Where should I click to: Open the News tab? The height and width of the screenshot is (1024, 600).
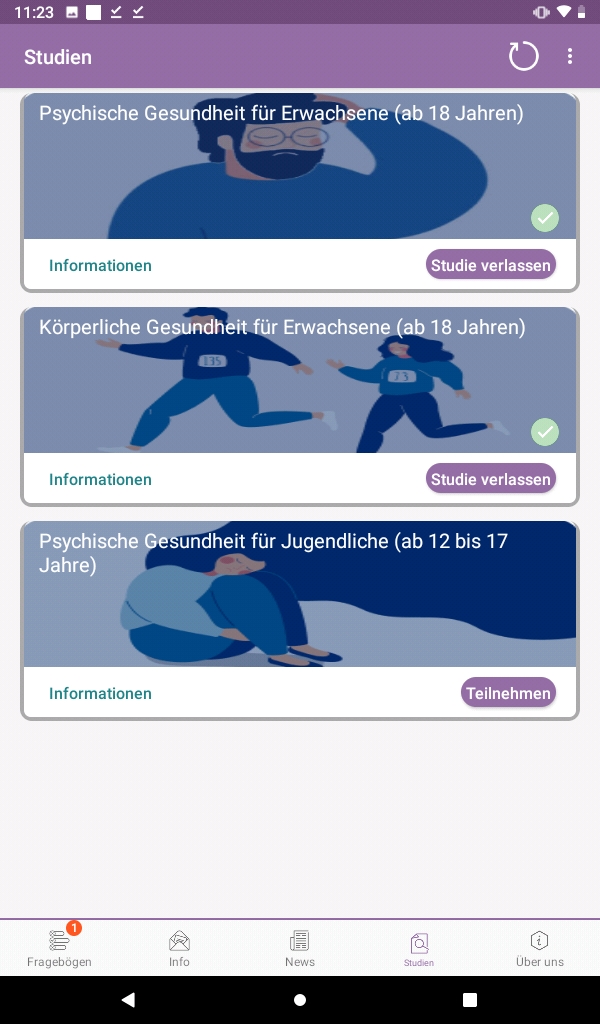pos(299,948)
